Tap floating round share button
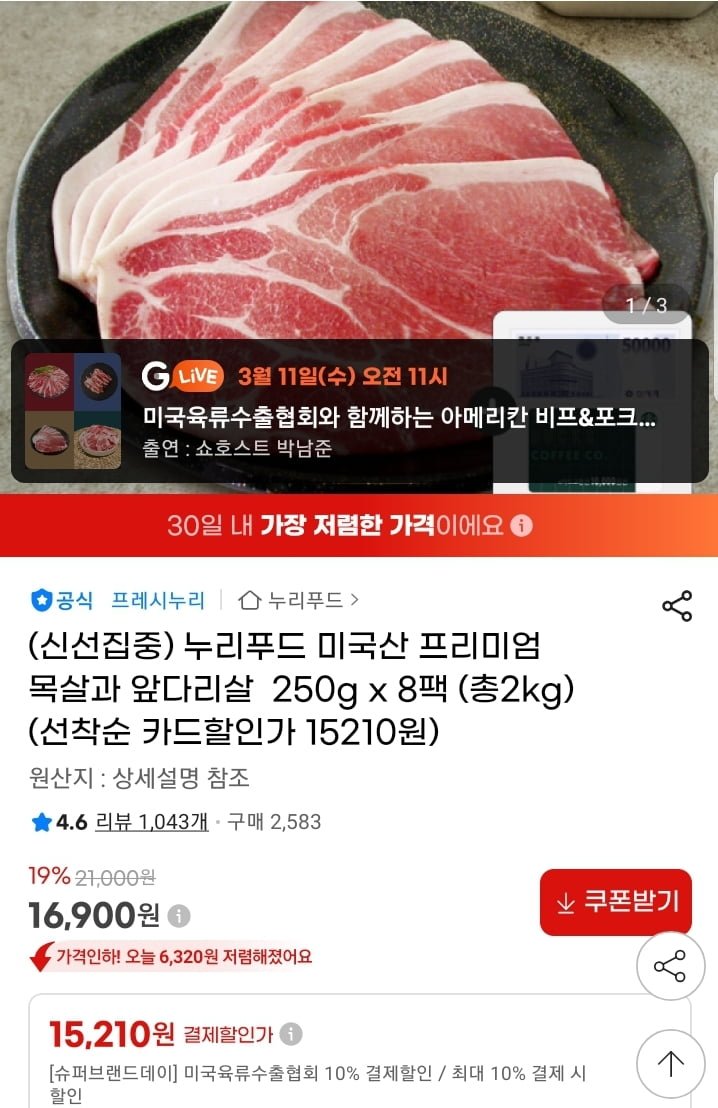This screenshot has width=718, height=1108. pos(670,966)
